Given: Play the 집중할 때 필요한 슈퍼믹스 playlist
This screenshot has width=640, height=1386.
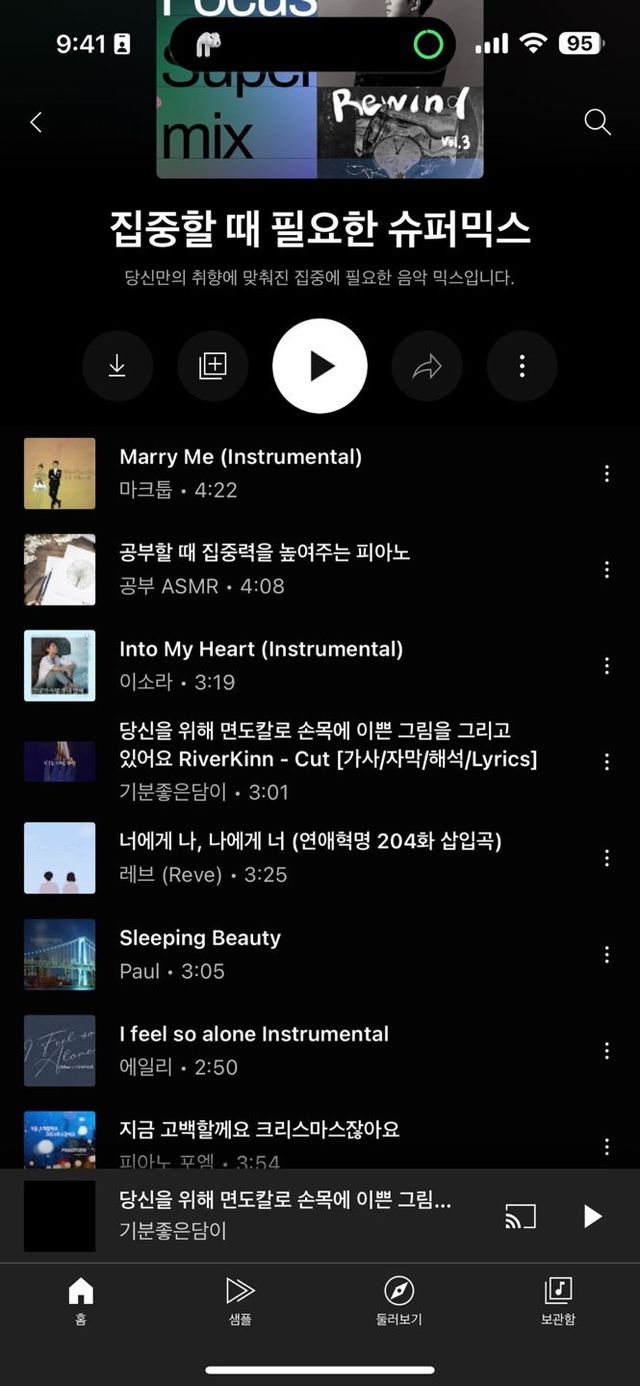Looking at the screenshot, I should click(320, 366).
